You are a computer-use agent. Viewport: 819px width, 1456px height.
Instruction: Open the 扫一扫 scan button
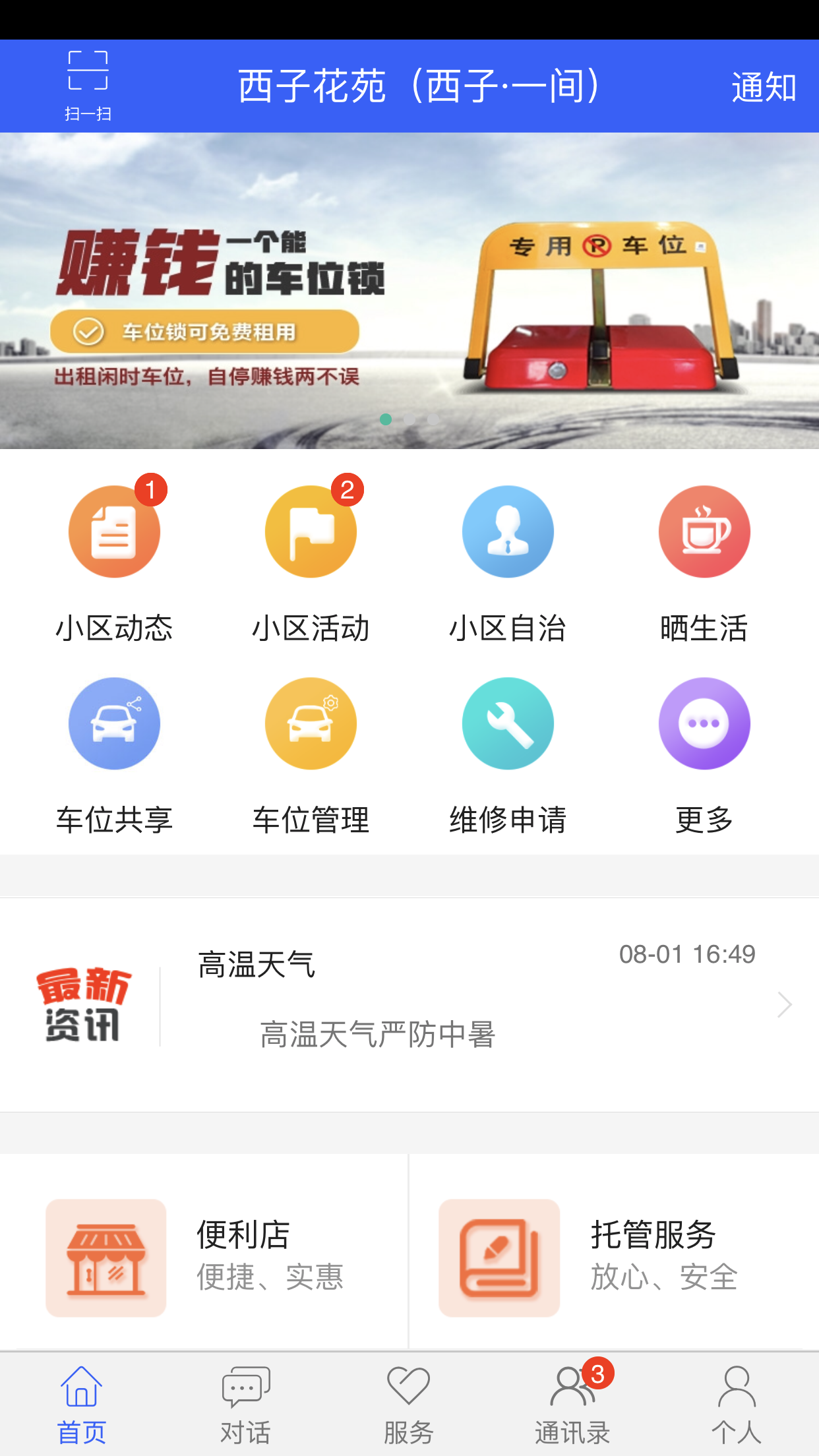[88, 86]
